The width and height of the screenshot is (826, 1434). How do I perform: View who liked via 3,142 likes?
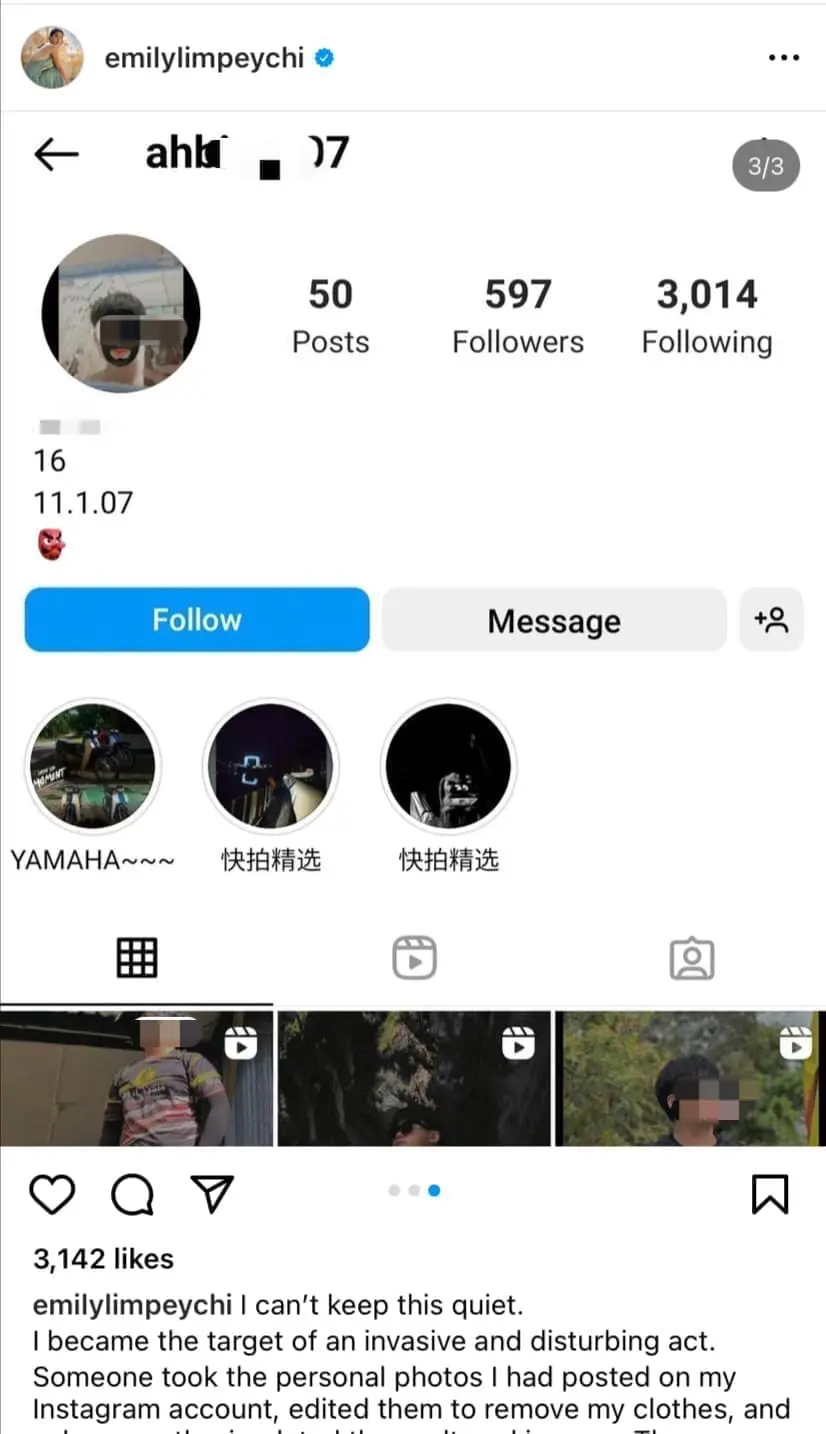tap(103, 1259)
